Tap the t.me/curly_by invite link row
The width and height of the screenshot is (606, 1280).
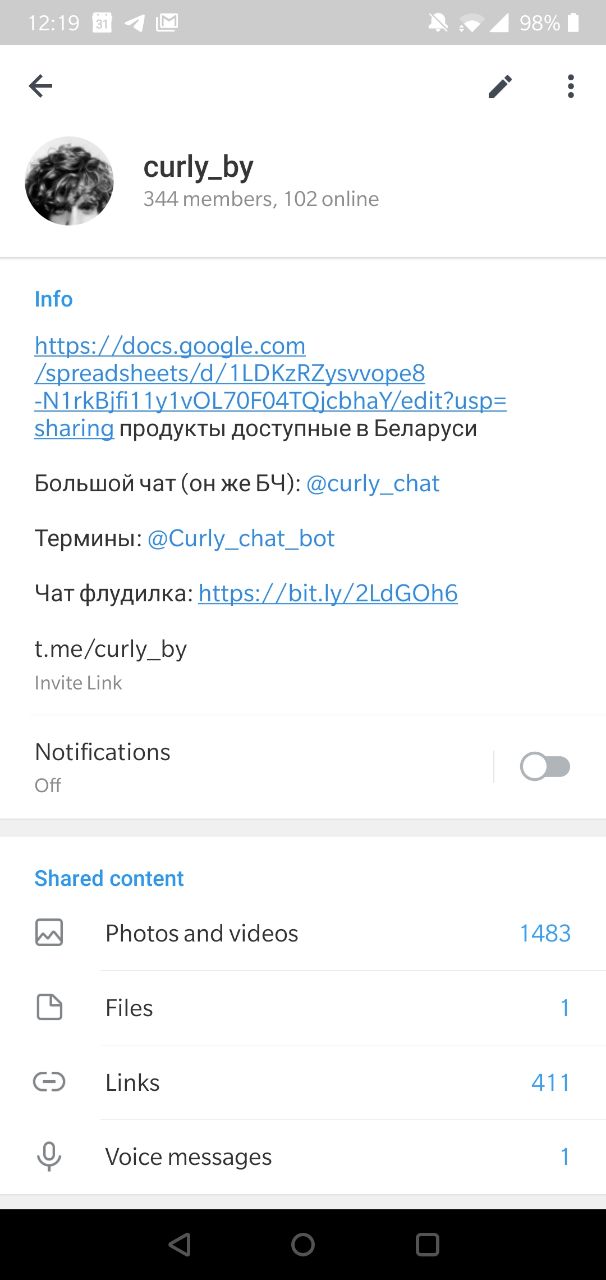tap(303, 664)
